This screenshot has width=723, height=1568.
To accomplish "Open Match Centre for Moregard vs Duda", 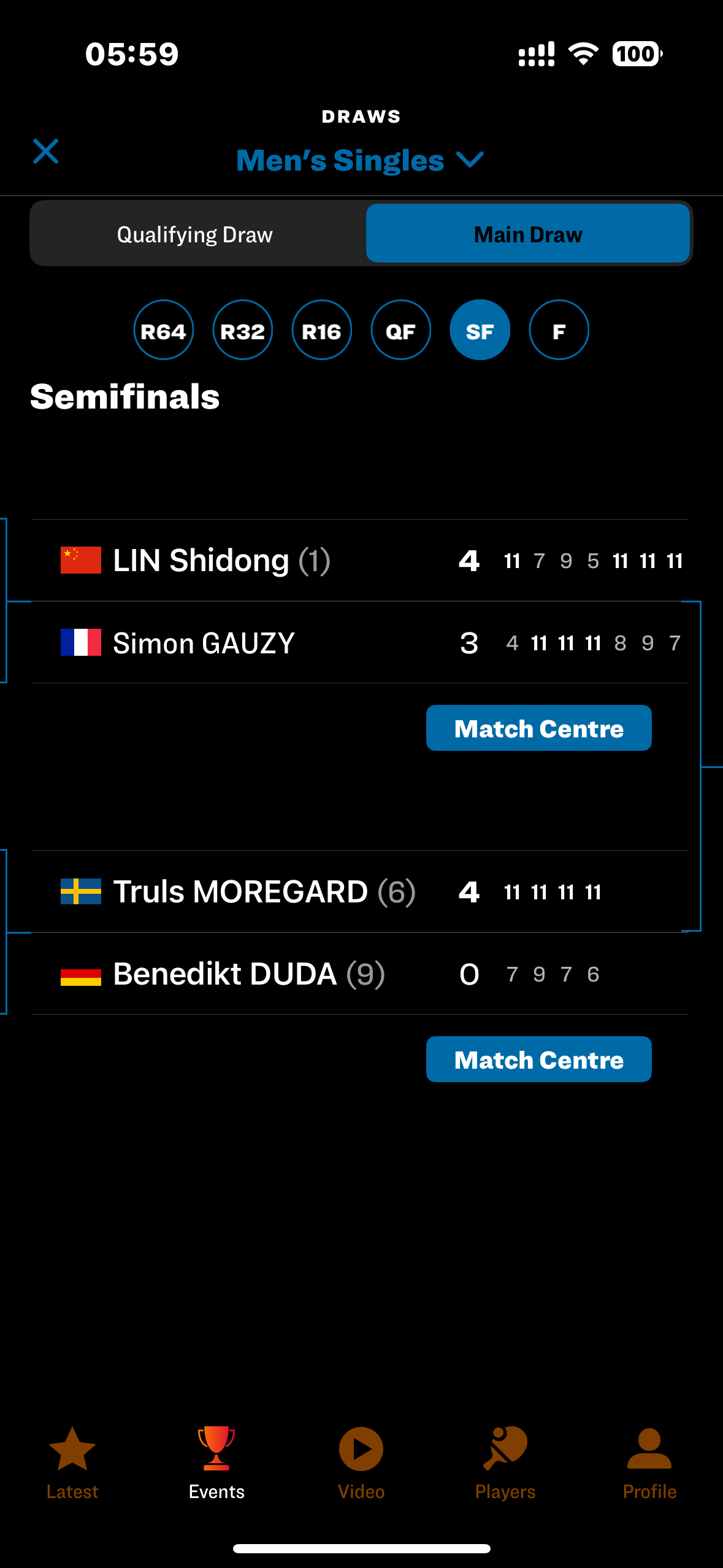I will pos(538,1059).
